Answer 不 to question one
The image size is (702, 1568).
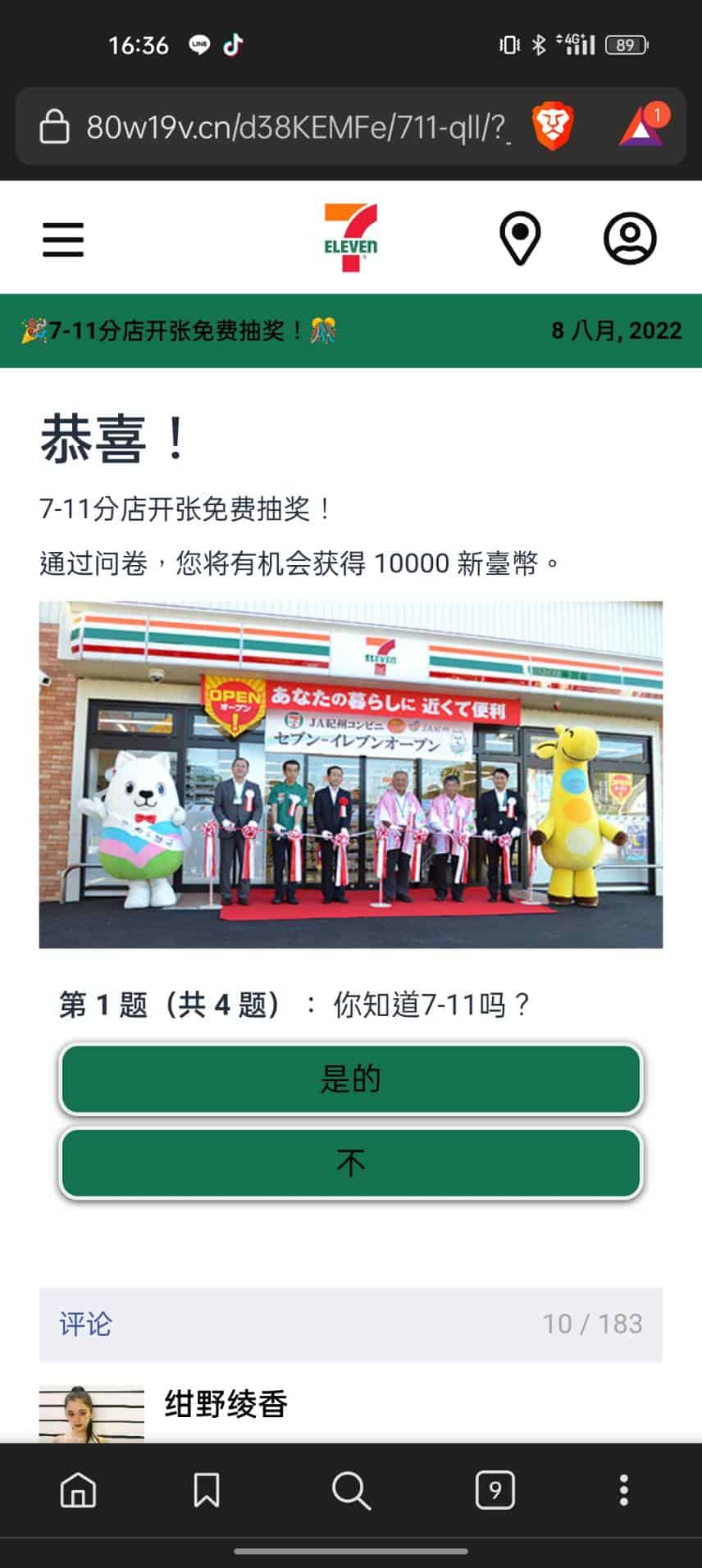tap(351, 1163)
